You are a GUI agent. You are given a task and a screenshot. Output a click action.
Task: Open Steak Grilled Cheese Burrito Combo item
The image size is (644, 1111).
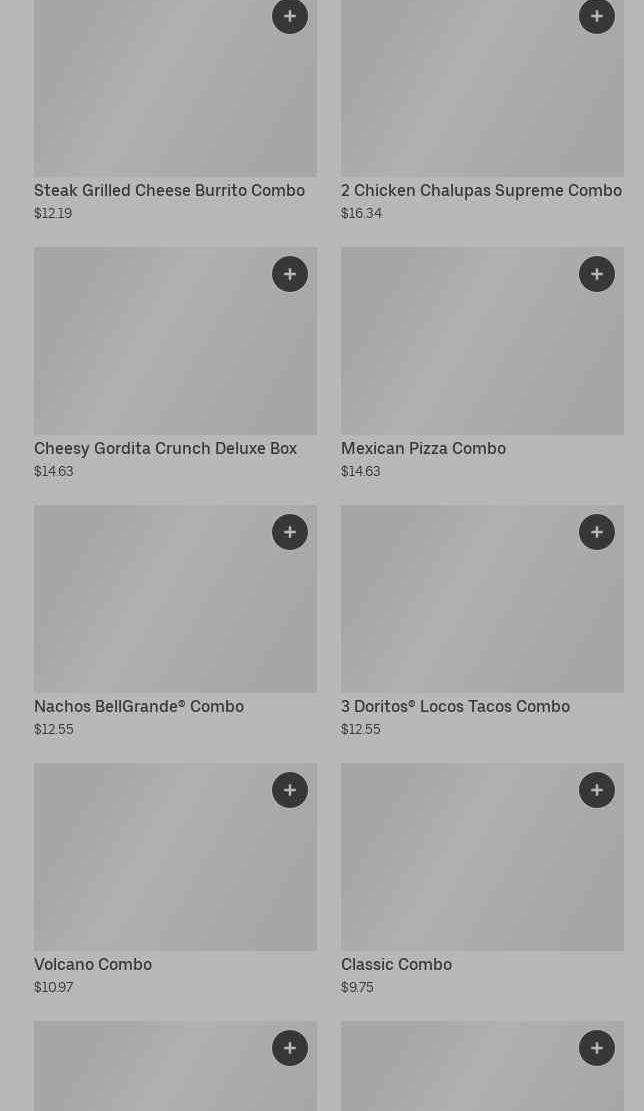coord(169,191)
